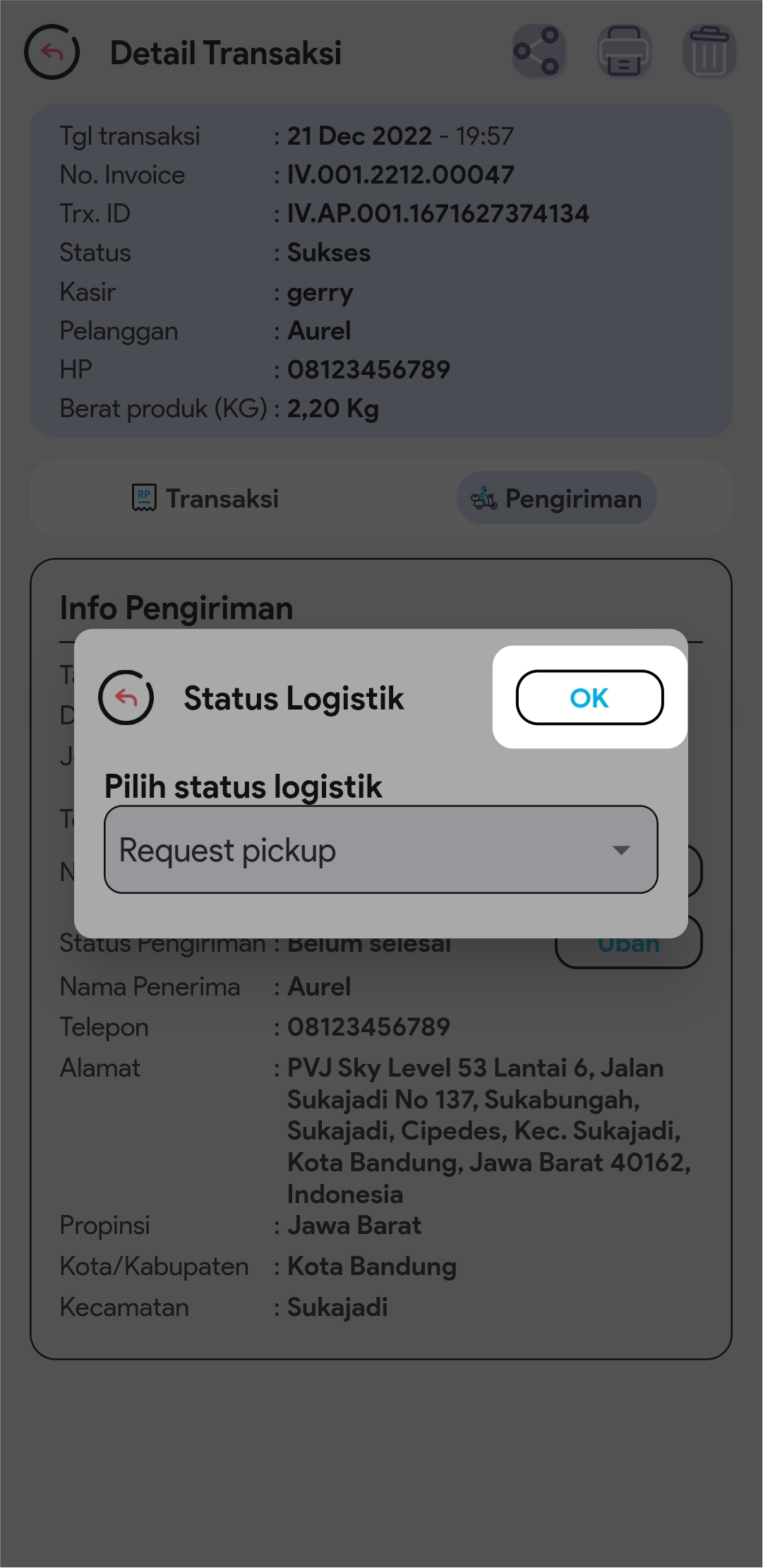
Task: Expand the Request pickup dropdown
Action: coord(381,849)
